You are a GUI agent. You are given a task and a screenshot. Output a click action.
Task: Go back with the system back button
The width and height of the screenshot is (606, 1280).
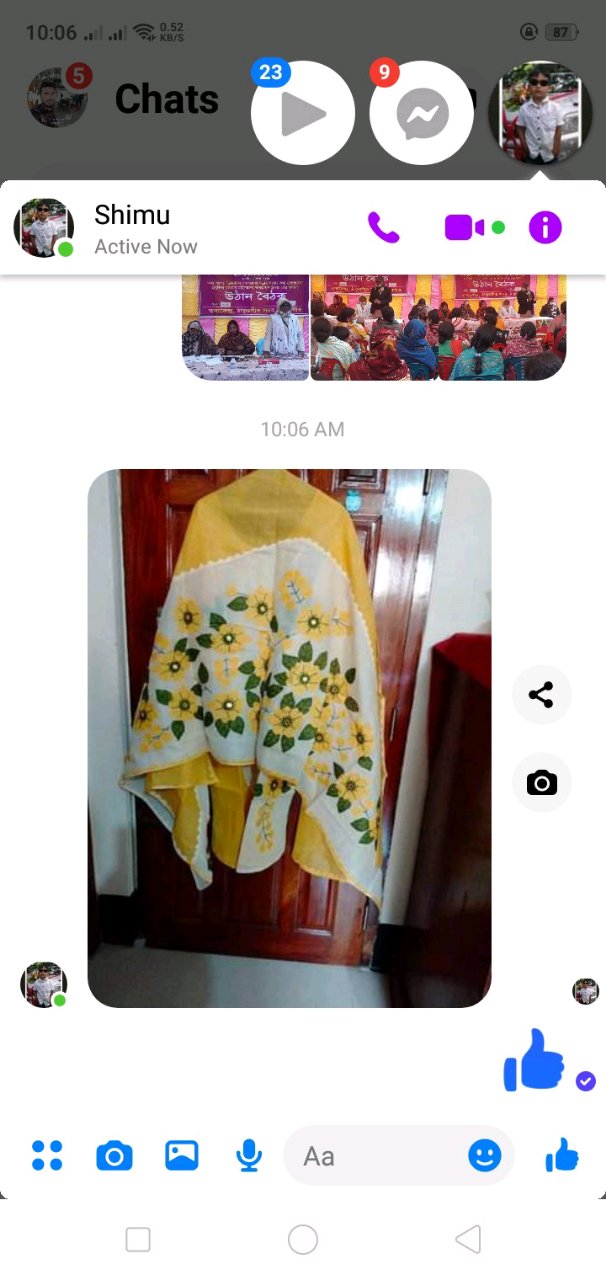click(x=468, y=1240)
